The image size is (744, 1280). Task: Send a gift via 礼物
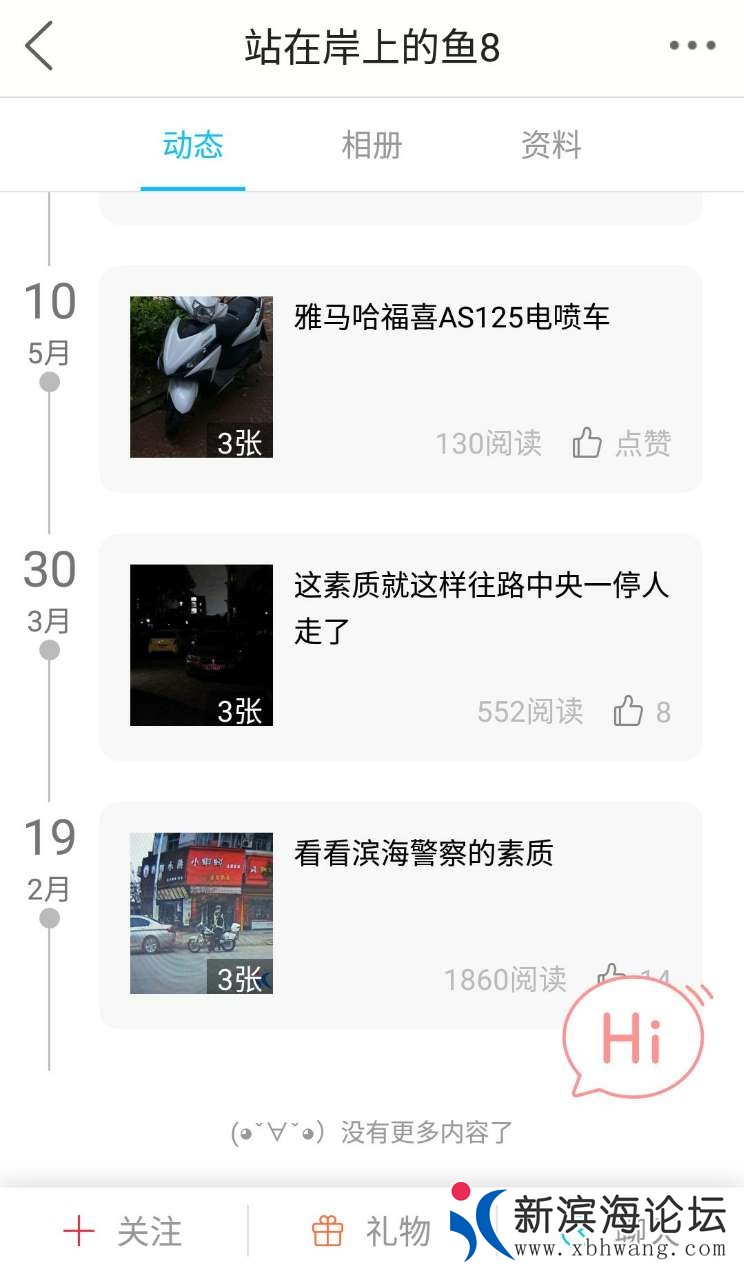371,1232
